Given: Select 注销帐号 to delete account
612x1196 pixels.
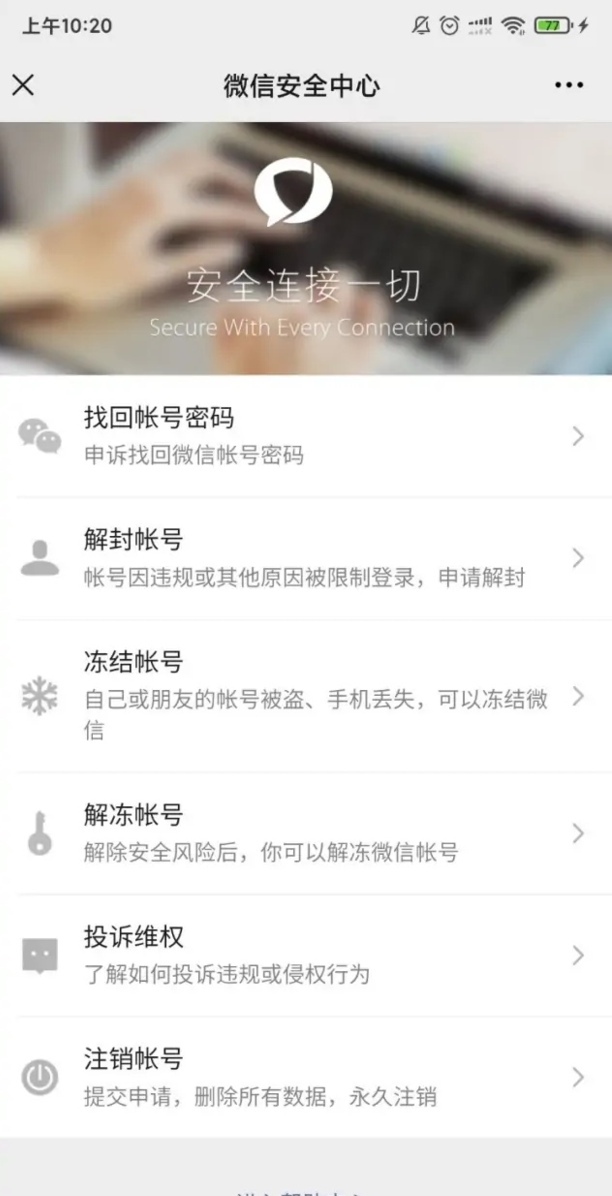Looking at the screenshot, I should (x=305, y=1077).
